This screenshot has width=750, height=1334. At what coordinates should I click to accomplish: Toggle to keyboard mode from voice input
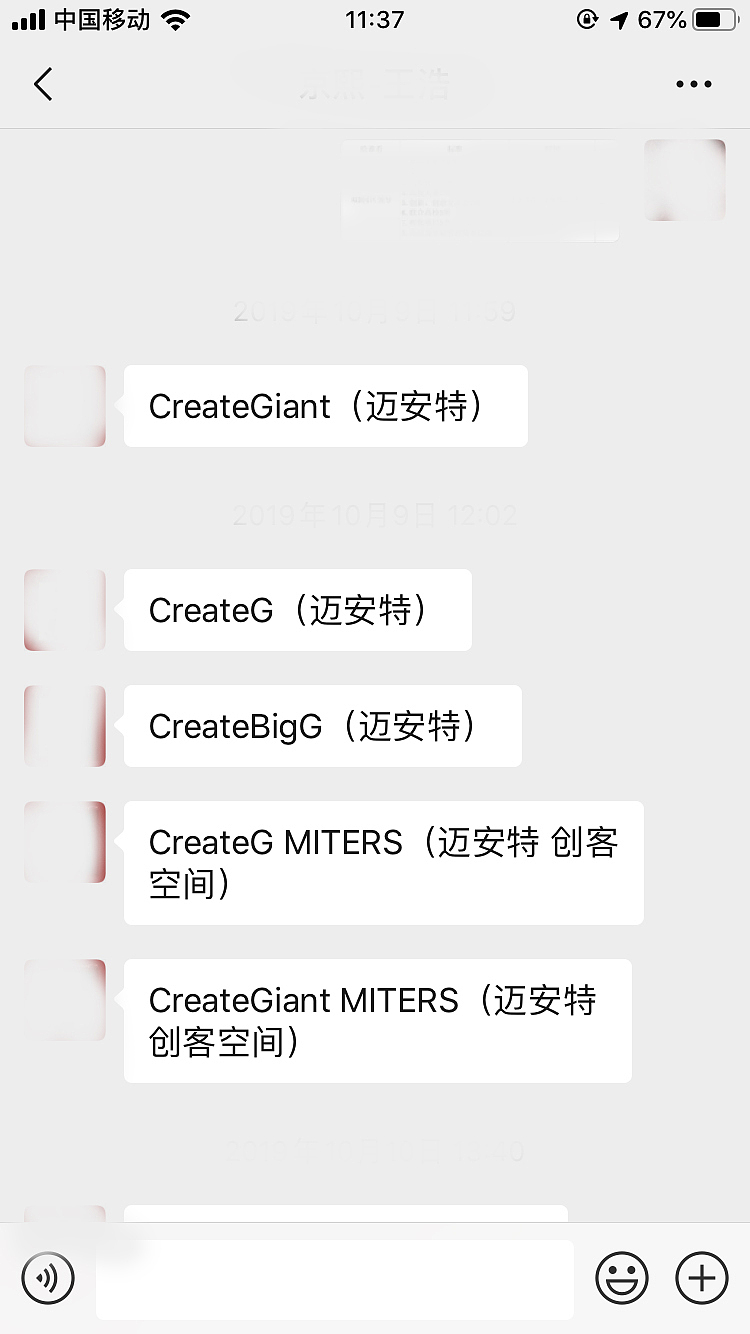click(x=48, y=1278)
